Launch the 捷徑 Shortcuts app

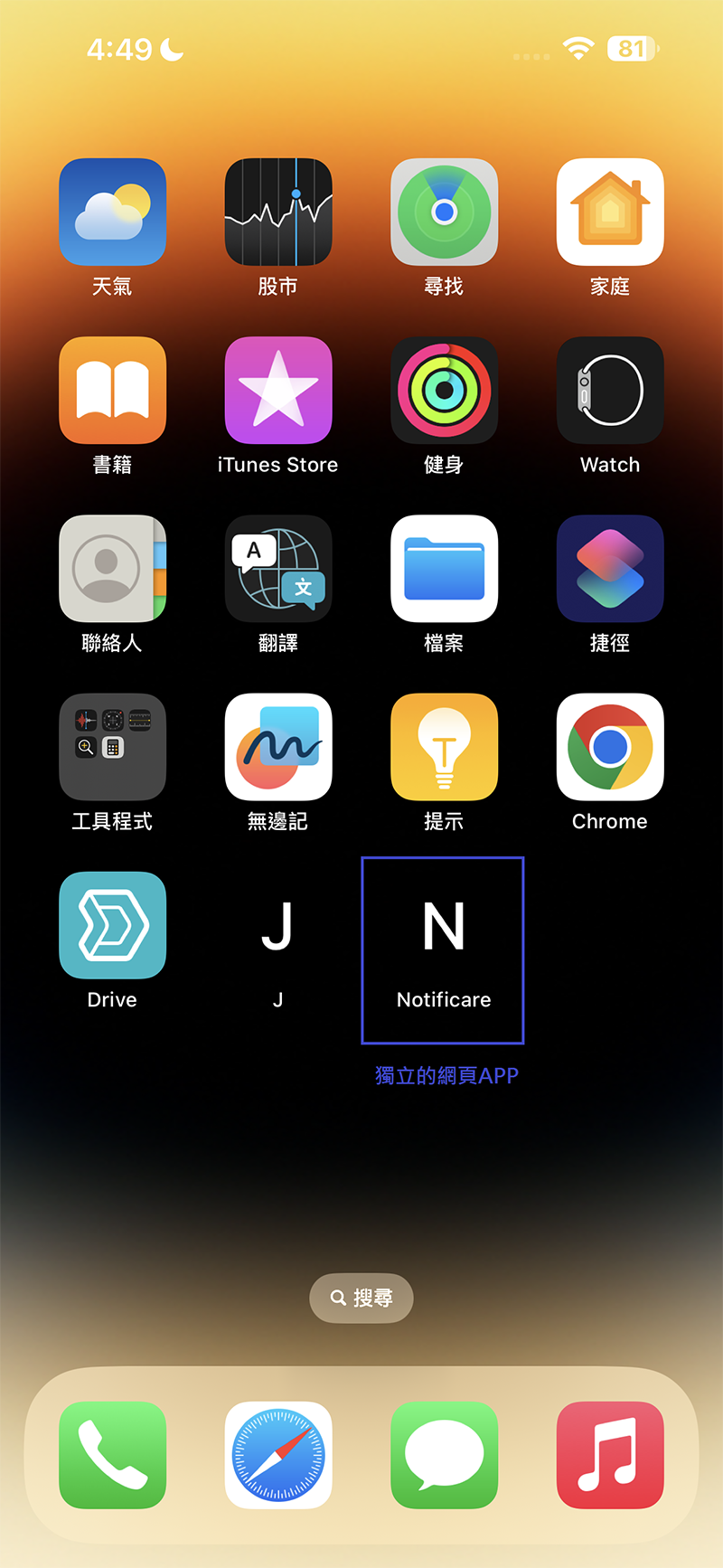pyautogui.click(x=610, y=569)
